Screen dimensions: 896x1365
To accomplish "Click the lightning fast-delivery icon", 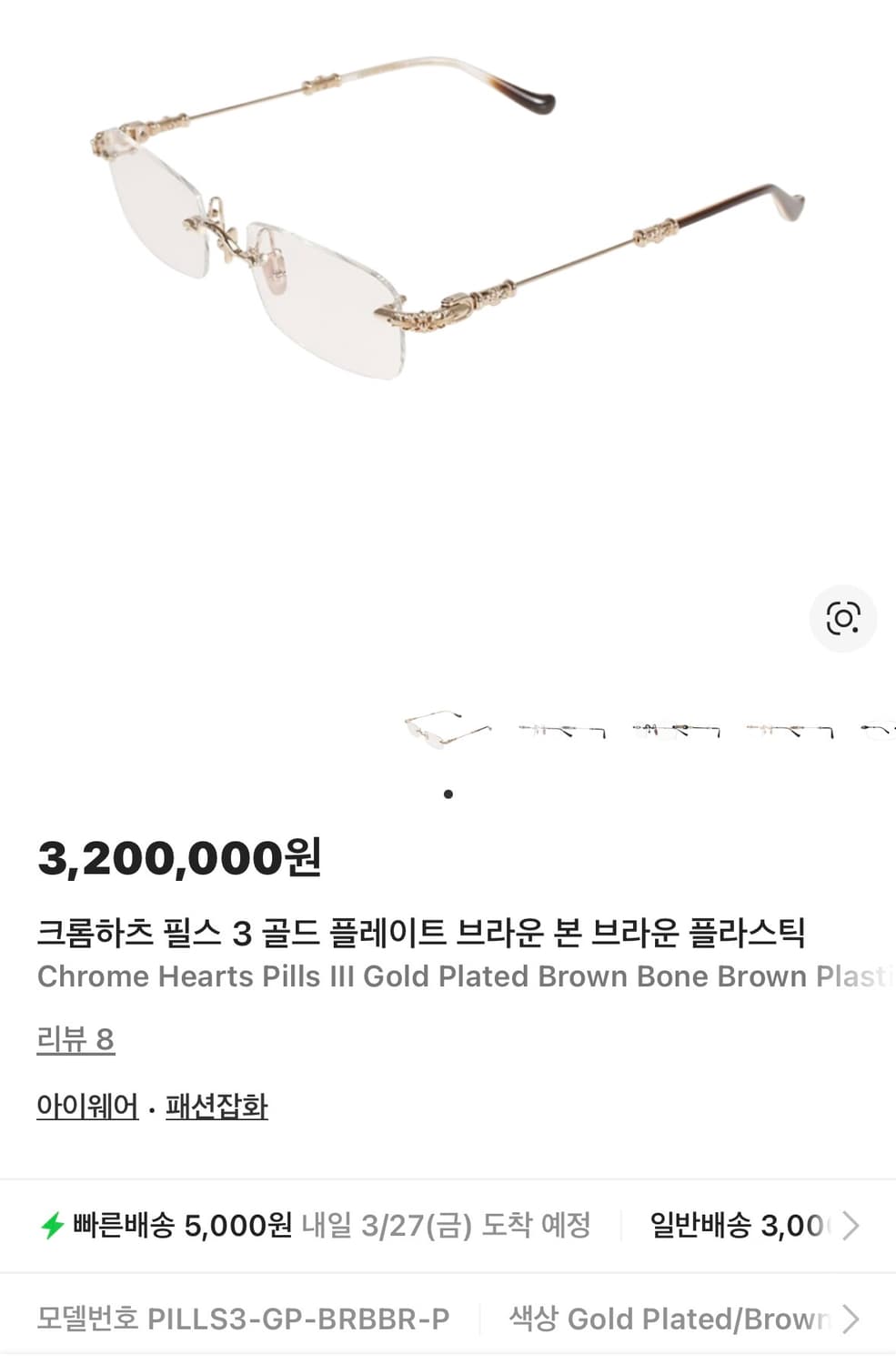I will pyautogui.click(x=55, y=1226).
